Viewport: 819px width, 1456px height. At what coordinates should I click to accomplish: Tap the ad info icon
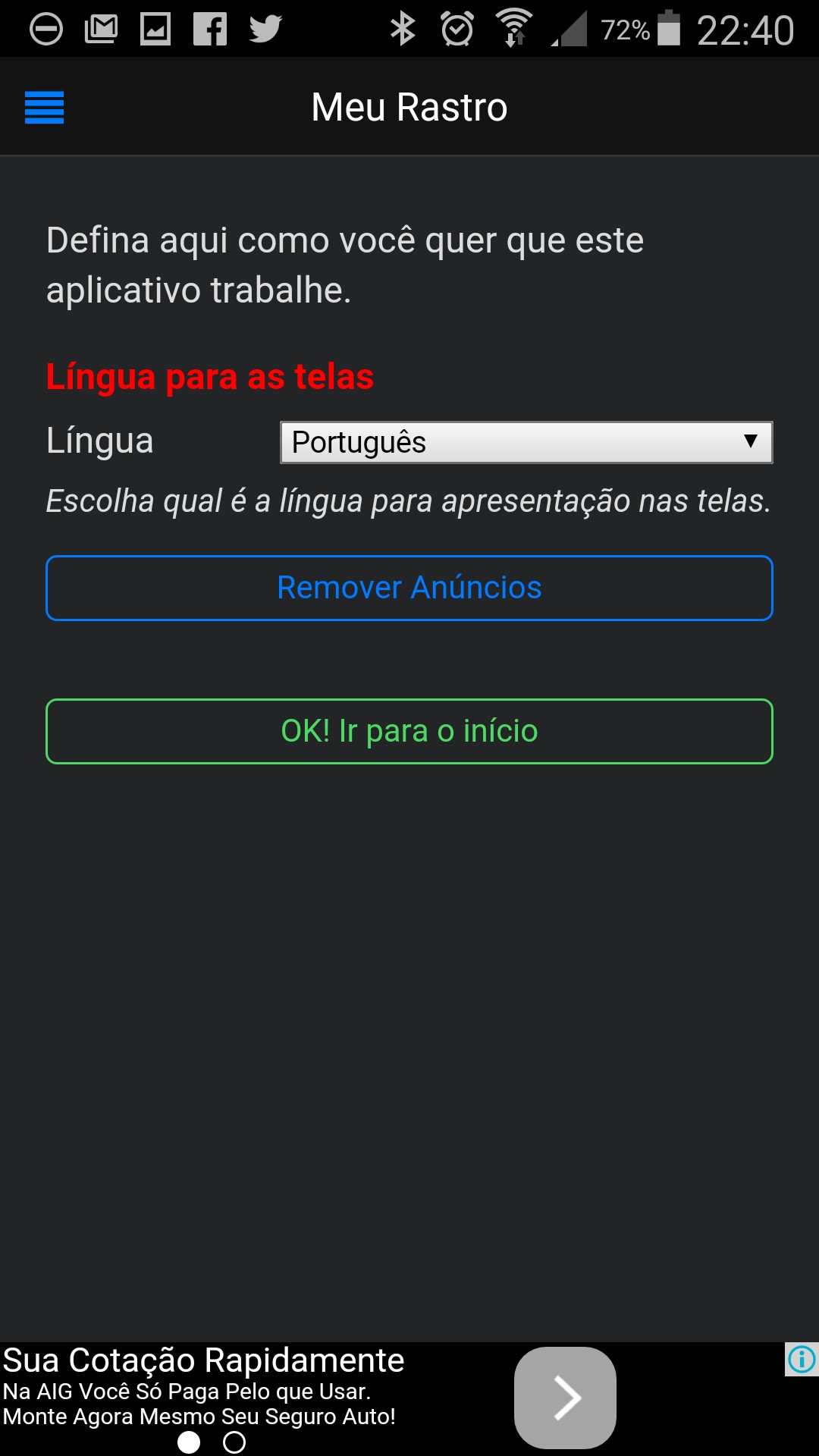click(802, 1359)
